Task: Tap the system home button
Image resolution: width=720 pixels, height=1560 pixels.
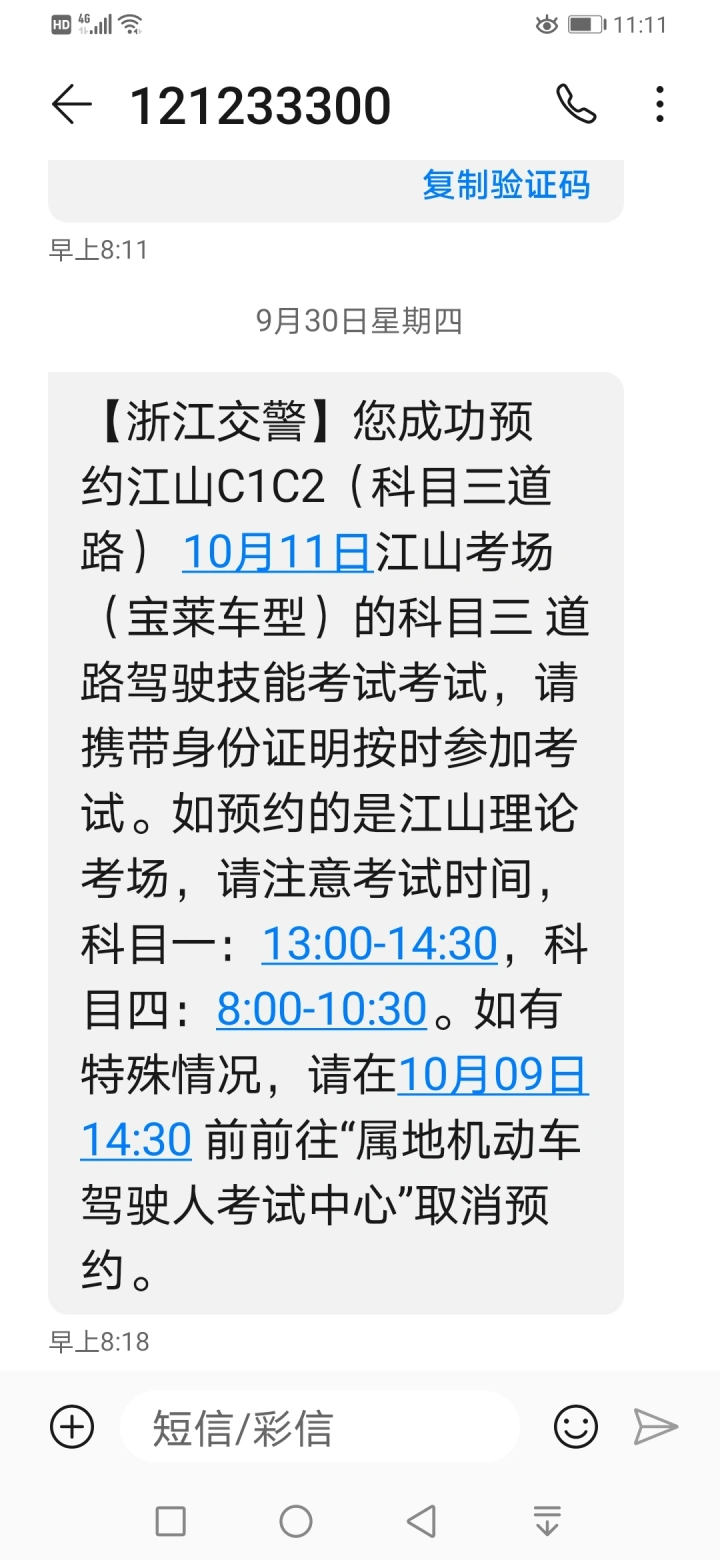Action: point(296,1521)
